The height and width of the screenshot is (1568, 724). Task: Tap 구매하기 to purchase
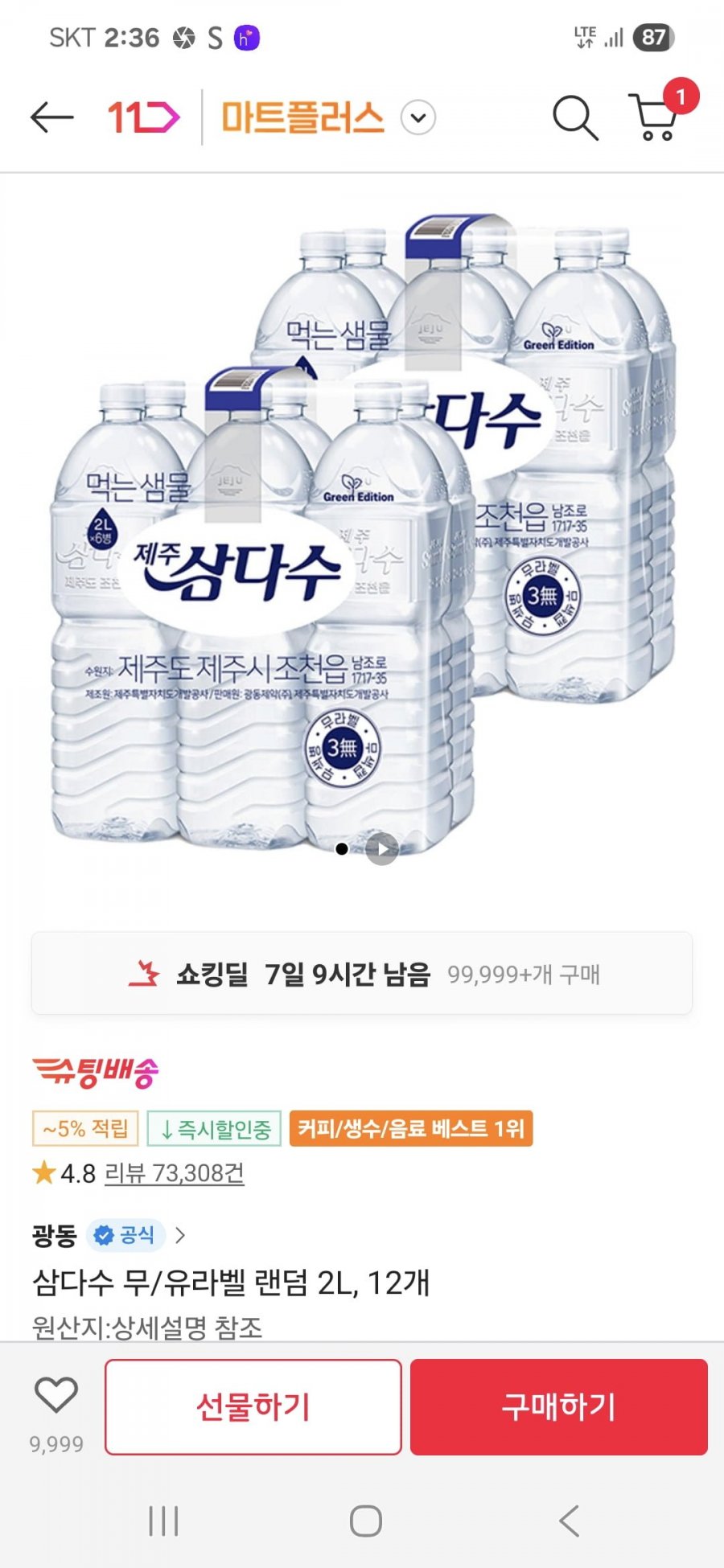pyautogui.click(x=559, y=1406)
